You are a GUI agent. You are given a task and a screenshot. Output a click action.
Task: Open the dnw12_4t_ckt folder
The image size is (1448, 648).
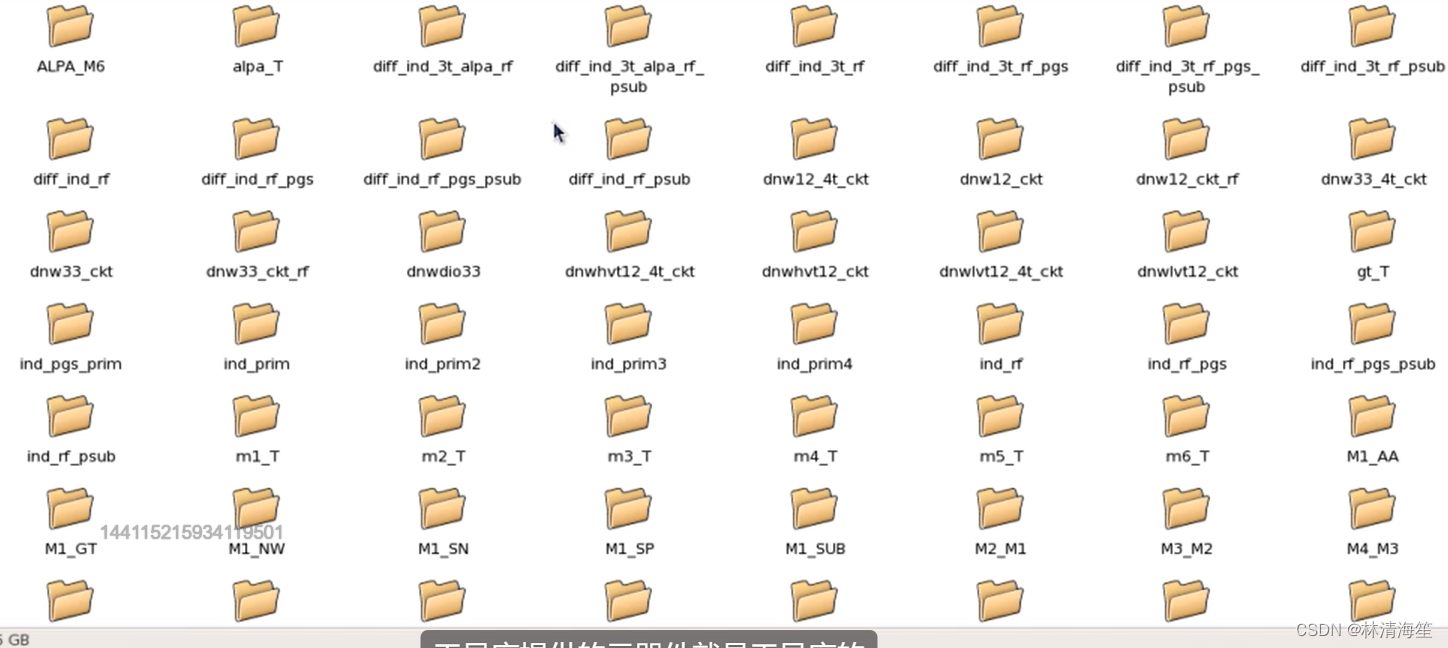(x=814, y=140)
